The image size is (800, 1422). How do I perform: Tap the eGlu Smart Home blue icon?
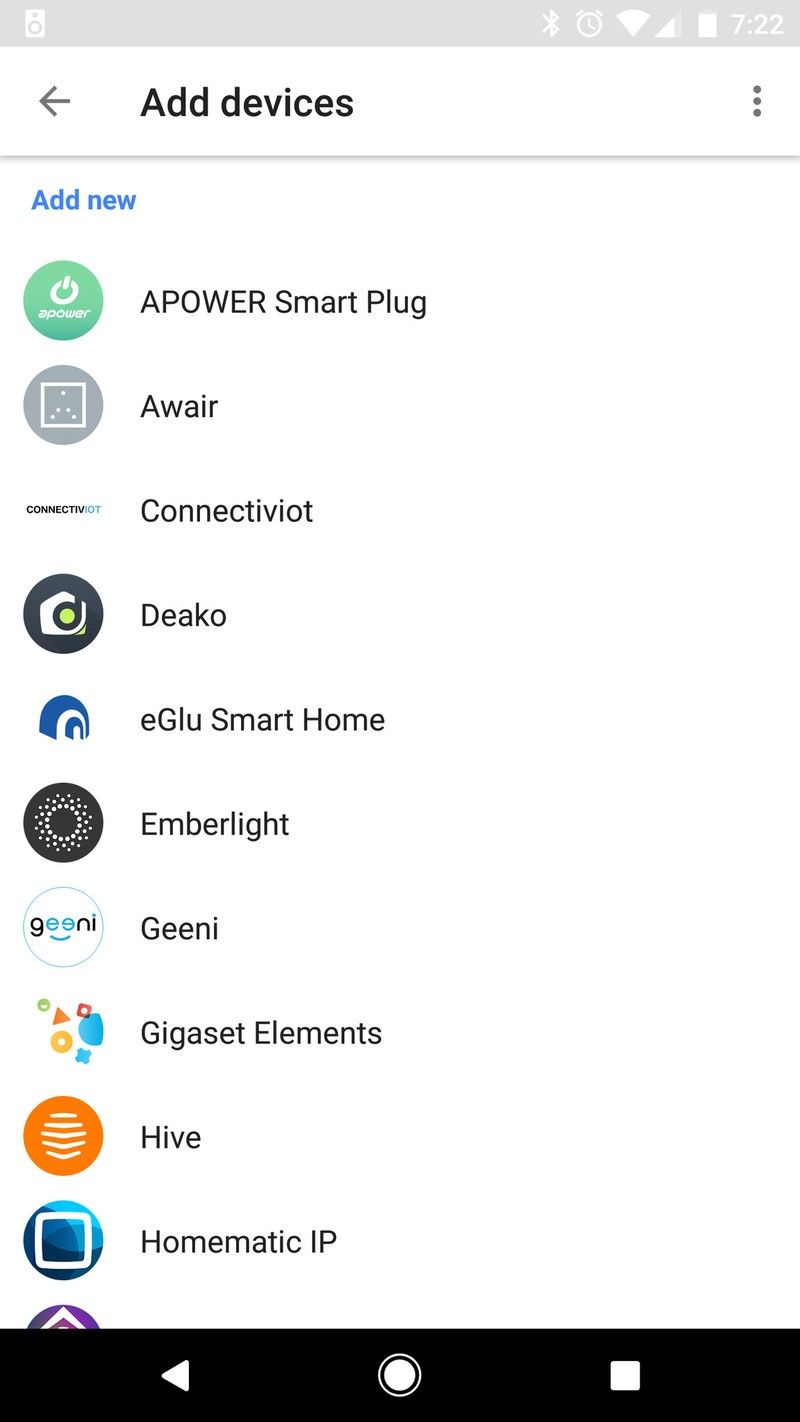[63, 718]
